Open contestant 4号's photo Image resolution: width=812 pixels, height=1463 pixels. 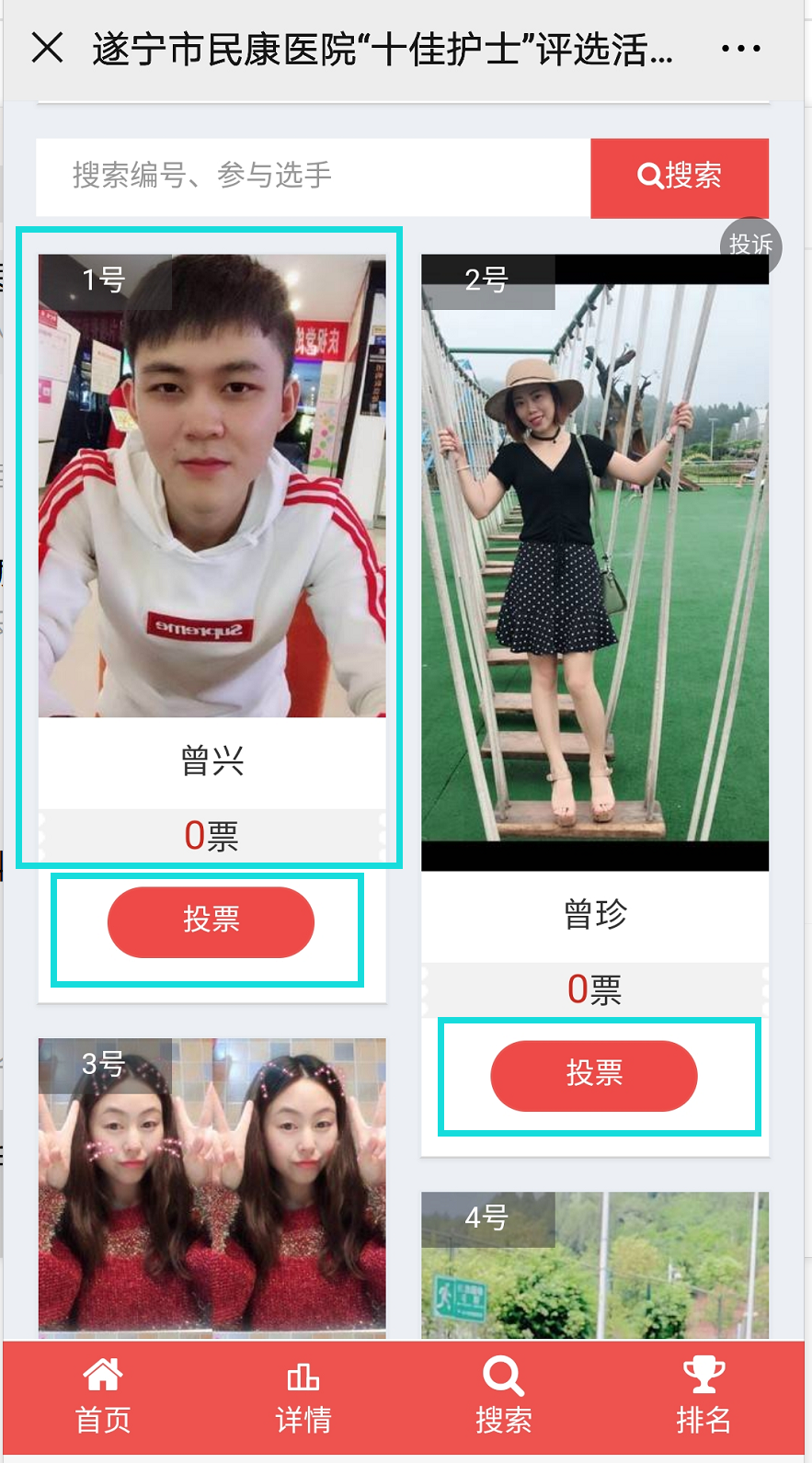(594, 1264)
